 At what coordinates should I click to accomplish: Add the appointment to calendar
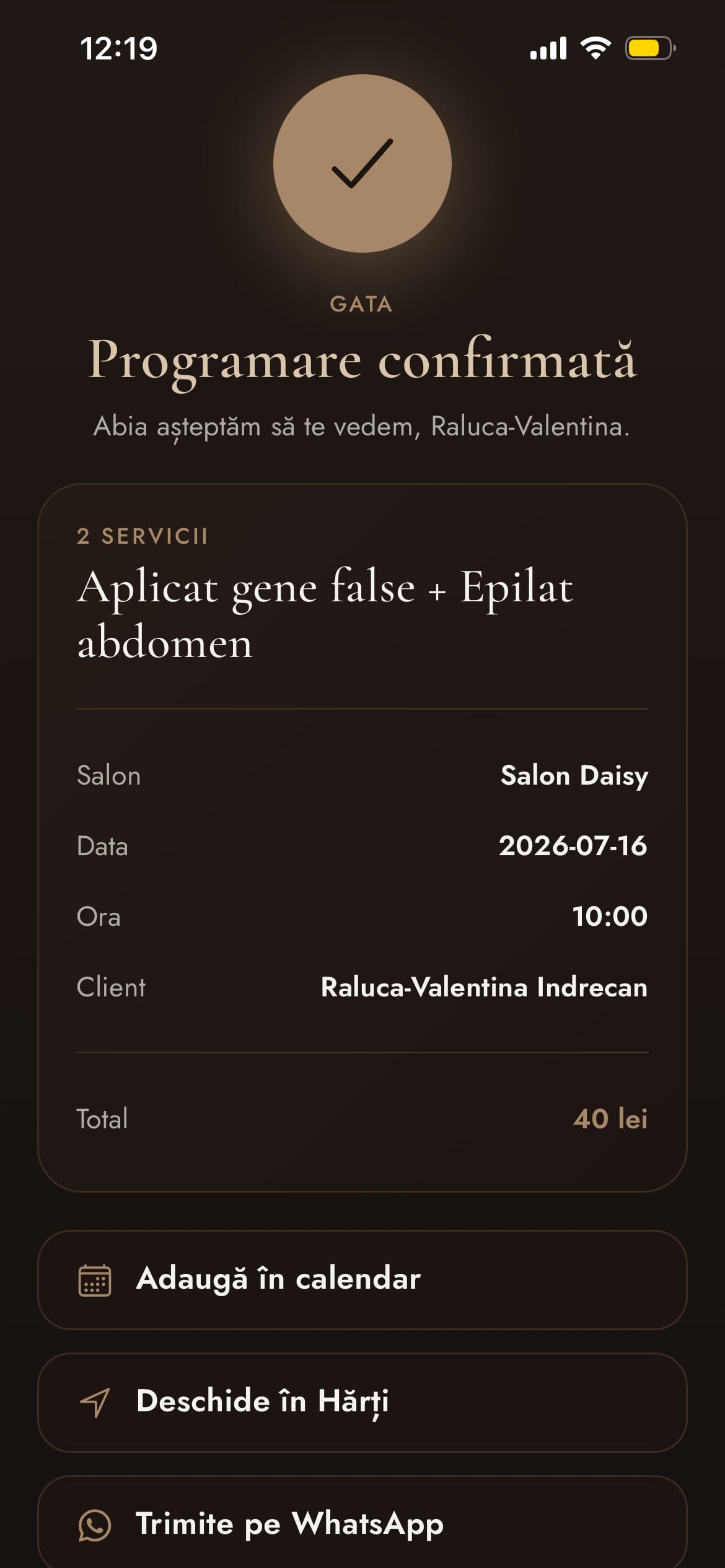pyautogui.click(x=362, y=1280)
